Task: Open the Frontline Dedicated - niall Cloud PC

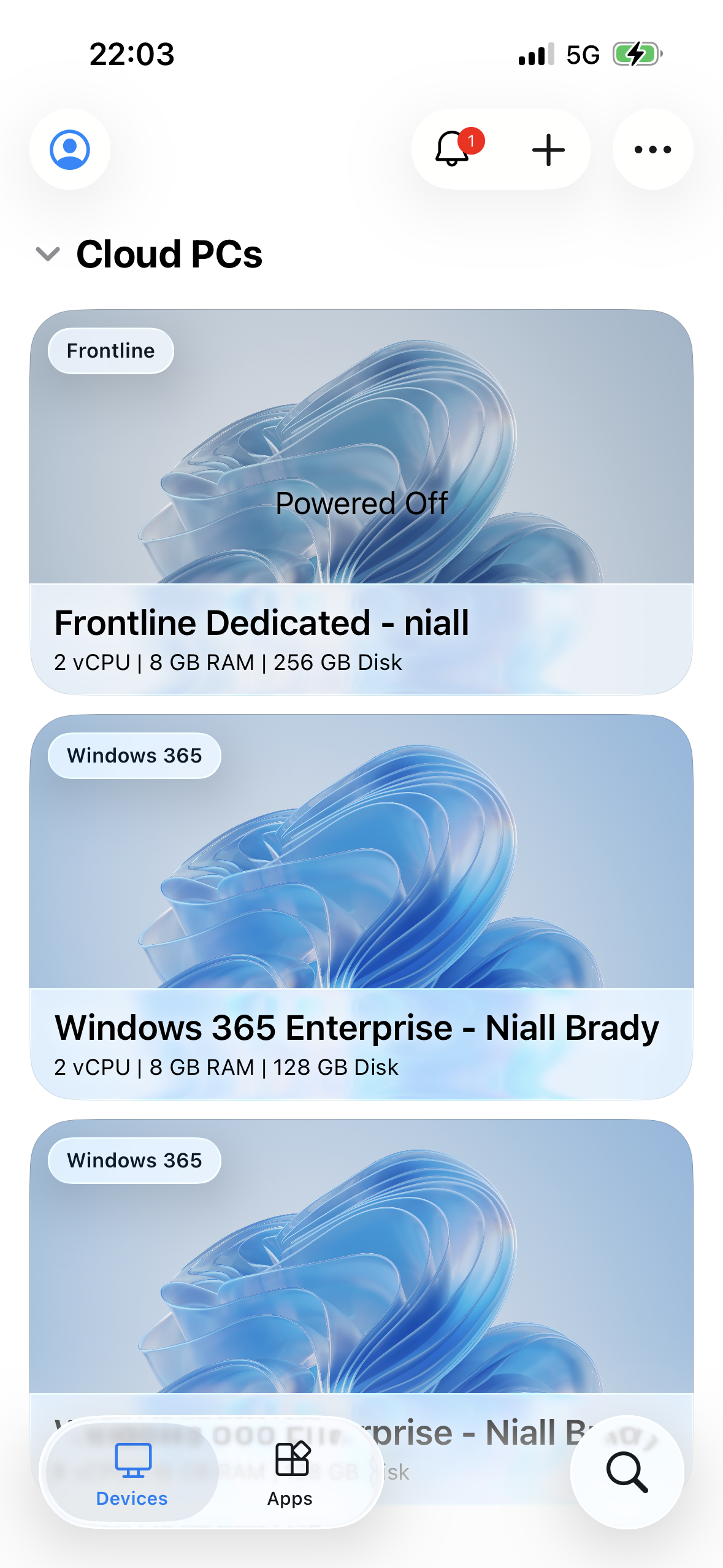Action: pyautogui.click(x=361, y=502)
